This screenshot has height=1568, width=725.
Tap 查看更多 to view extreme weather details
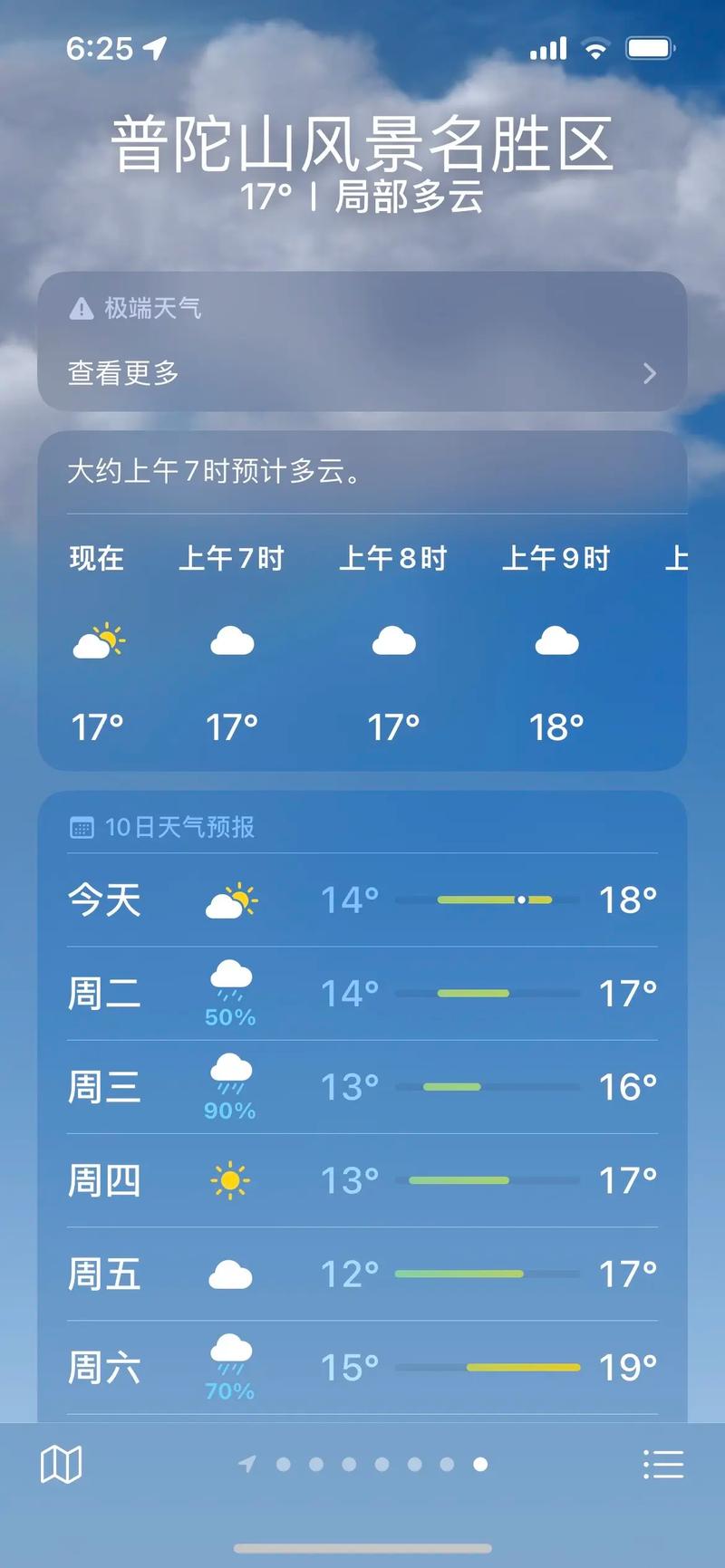pyautogui.click(x=121, y=372)
